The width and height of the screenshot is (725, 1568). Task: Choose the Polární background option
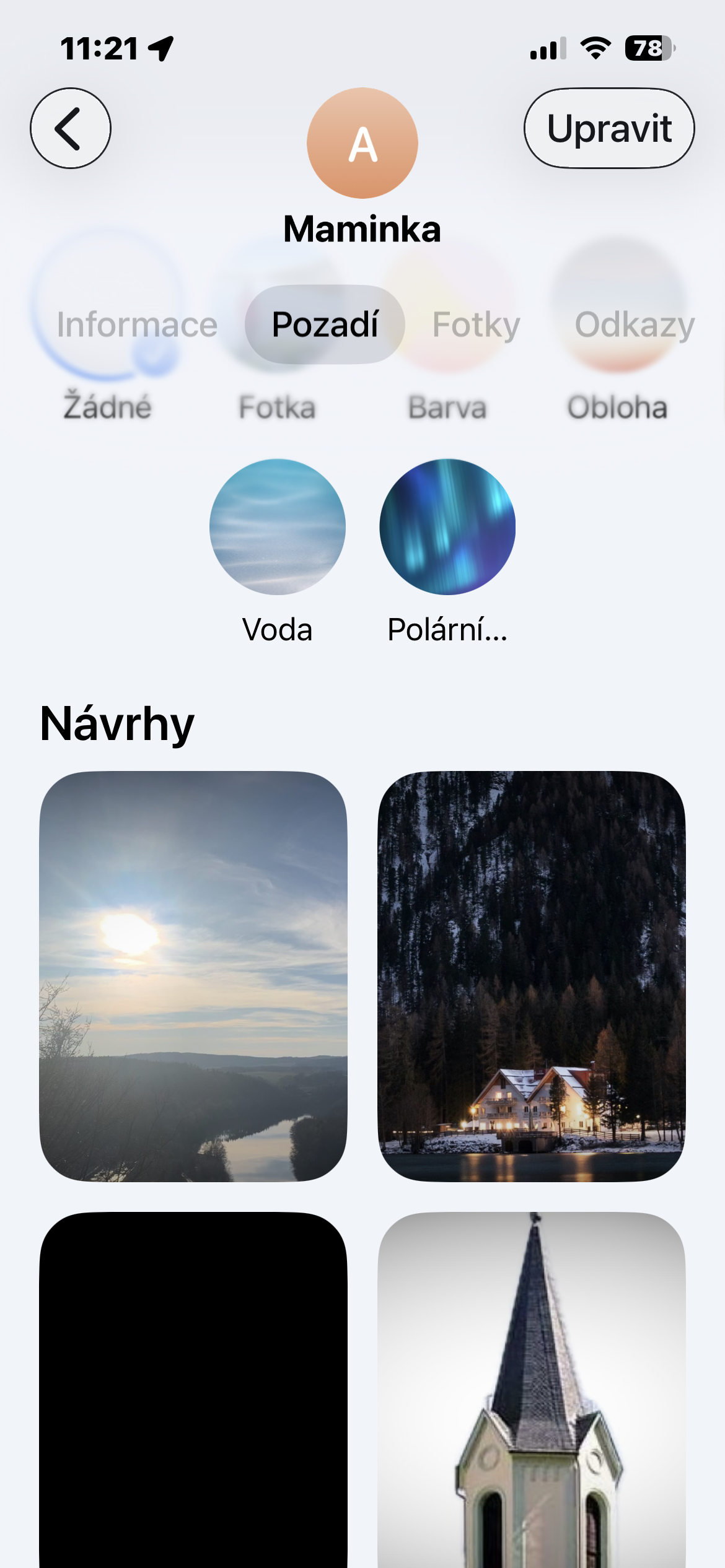pos(447,527)
